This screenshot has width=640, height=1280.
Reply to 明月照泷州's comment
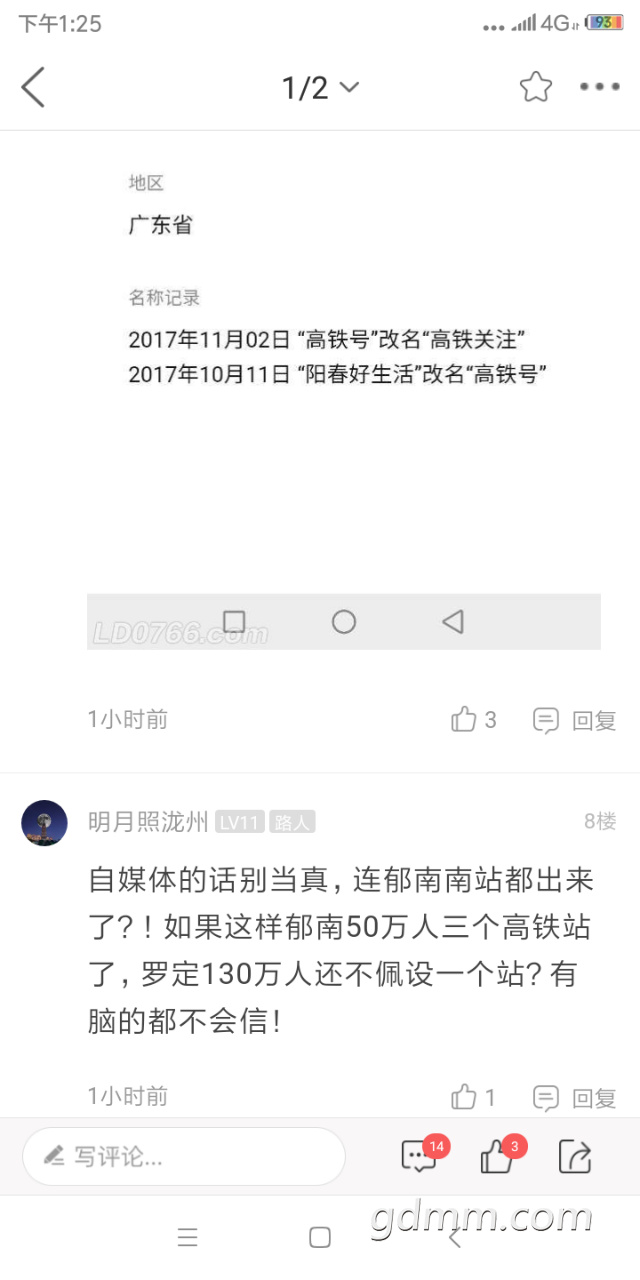[575, 1098]
